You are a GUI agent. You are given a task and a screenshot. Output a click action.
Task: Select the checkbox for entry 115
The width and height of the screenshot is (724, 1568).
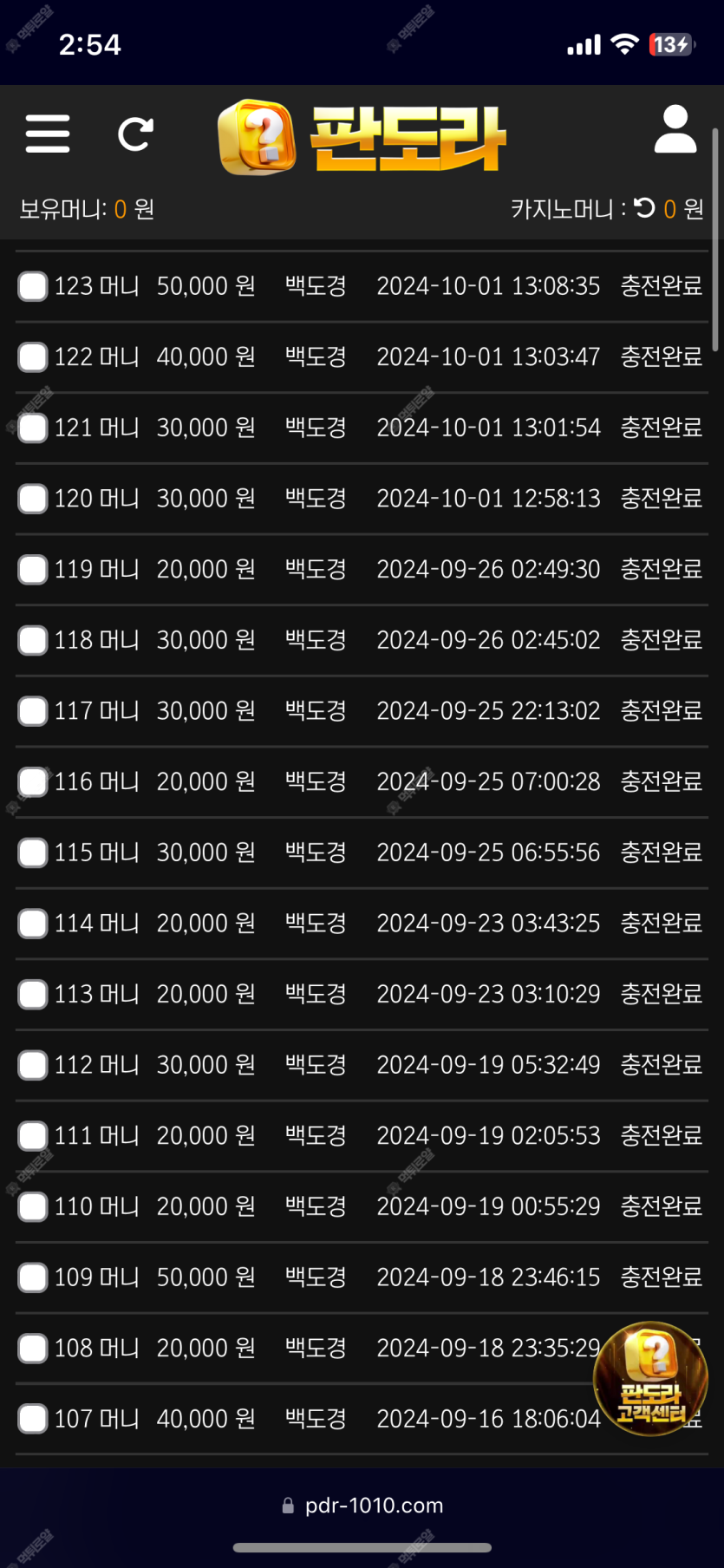click(33, 853)
